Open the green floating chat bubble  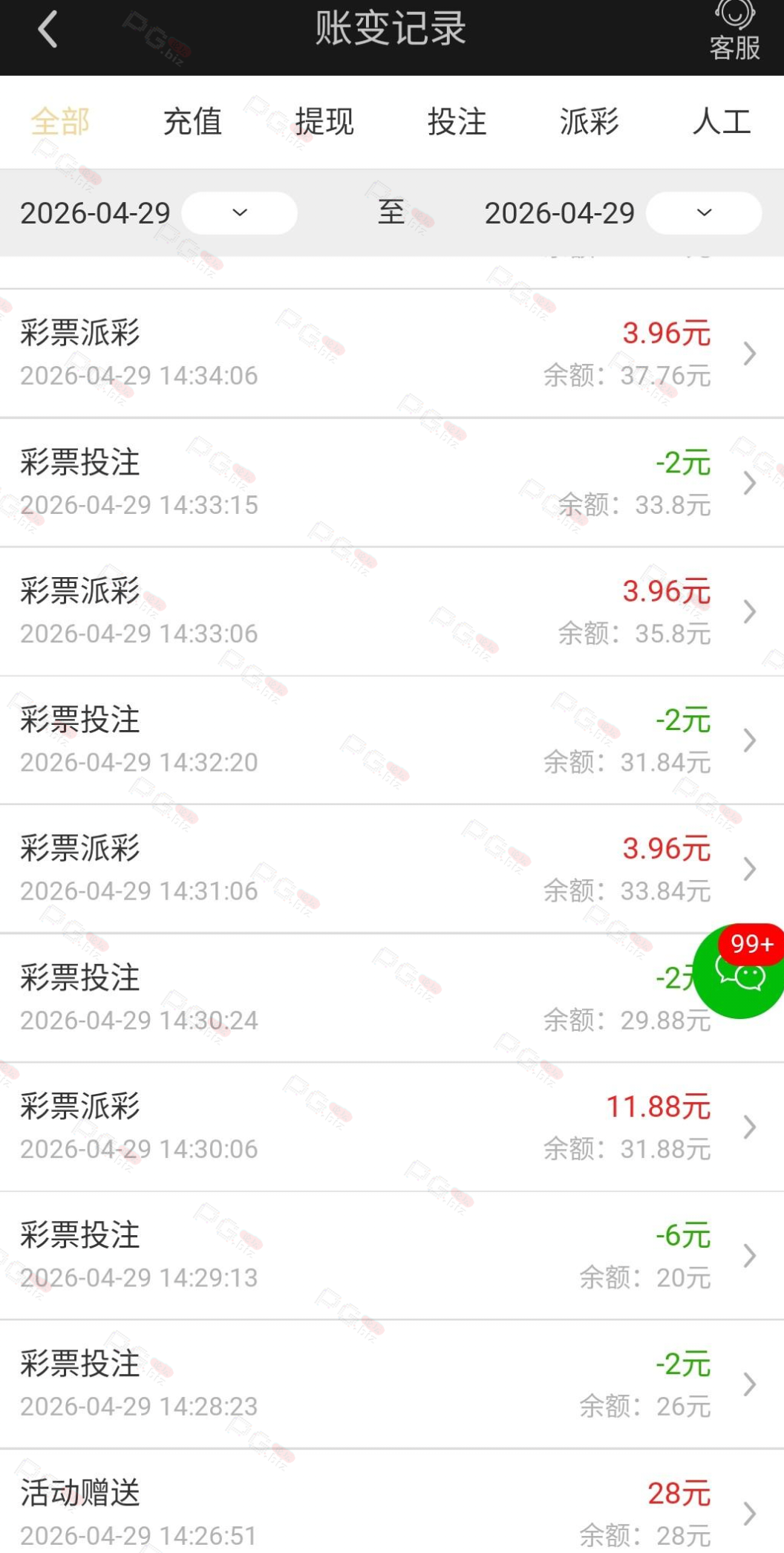coord(739,972)
